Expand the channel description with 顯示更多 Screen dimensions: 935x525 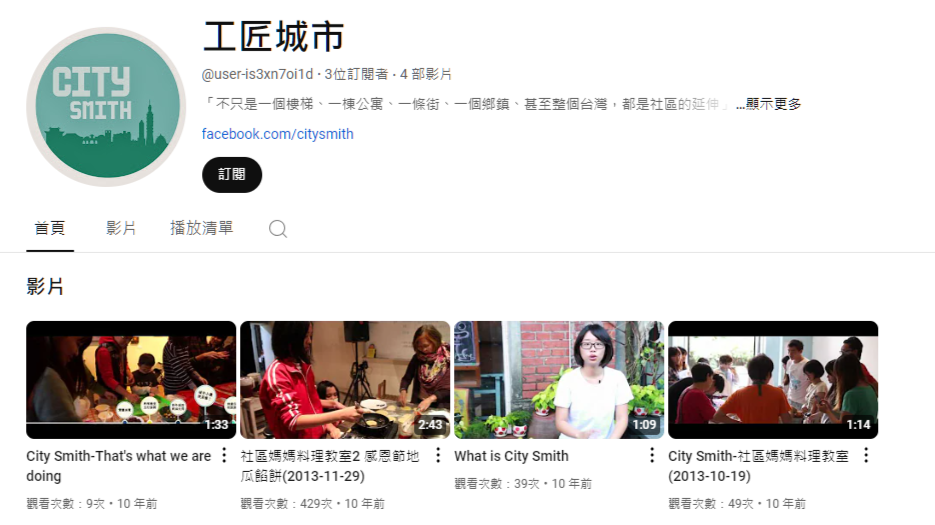[x=768, y=104]
